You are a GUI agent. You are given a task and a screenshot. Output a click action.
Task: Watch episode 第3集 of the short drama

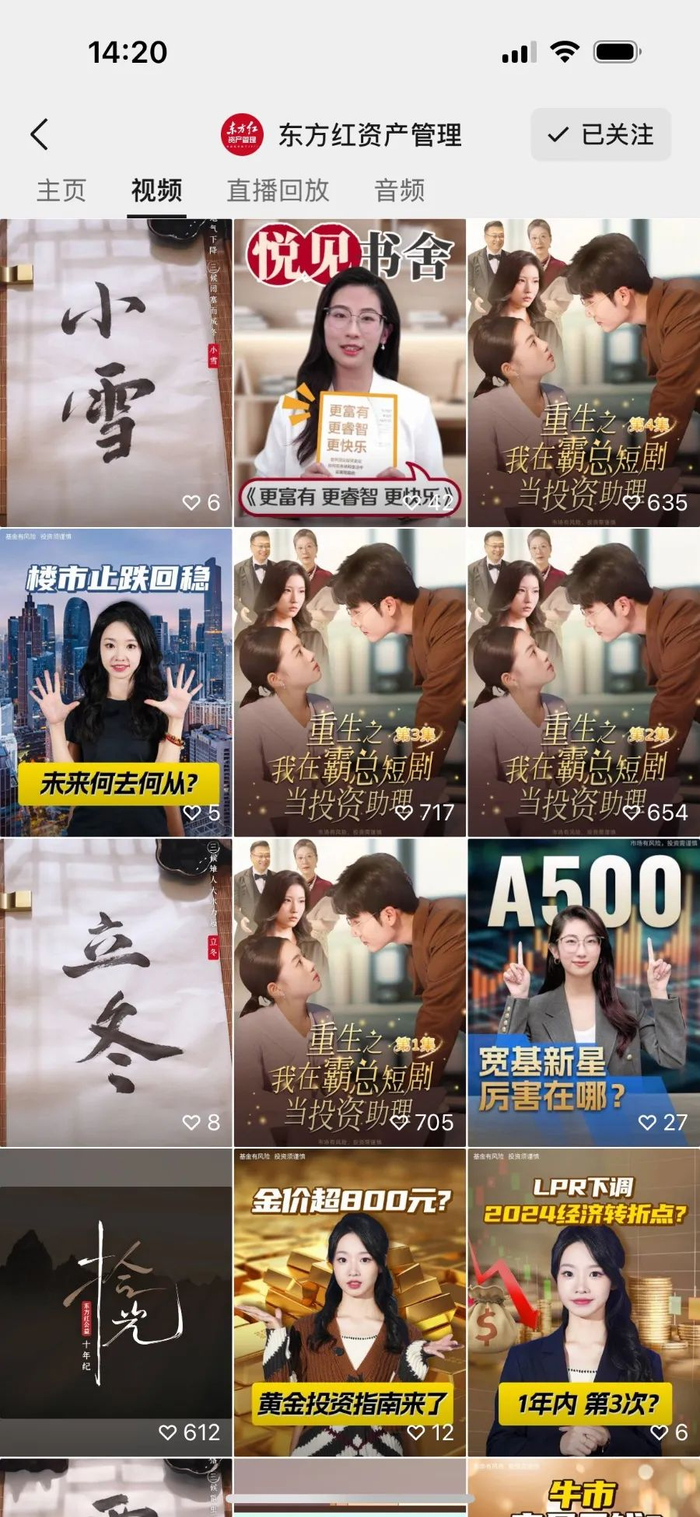pos(350,682)
